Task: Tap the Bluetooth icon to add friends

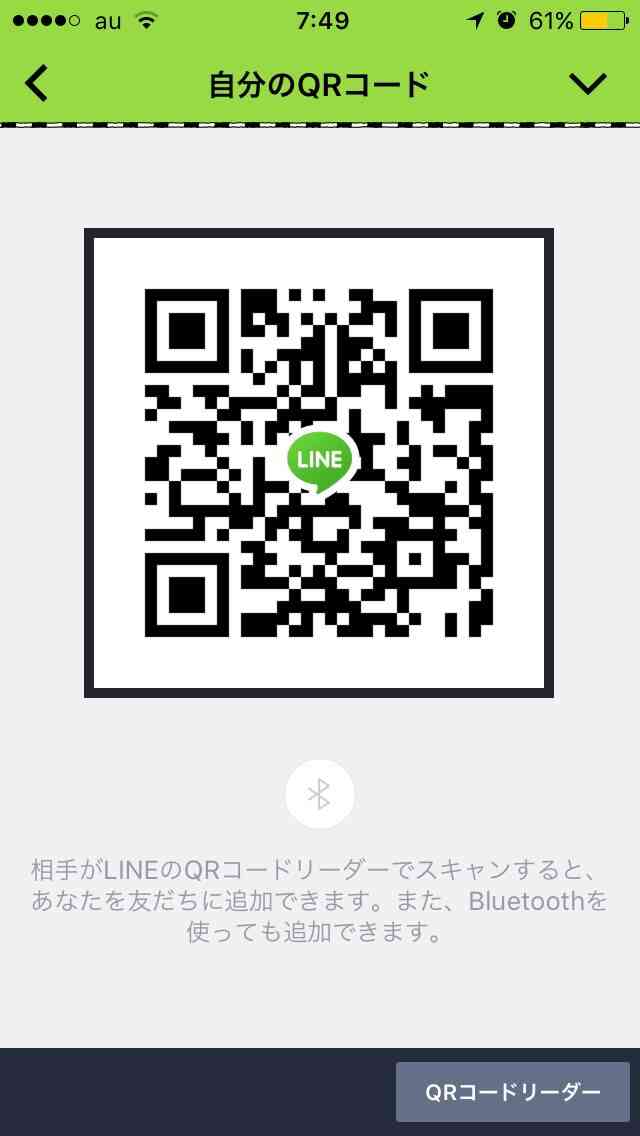Action: point(320,795)
